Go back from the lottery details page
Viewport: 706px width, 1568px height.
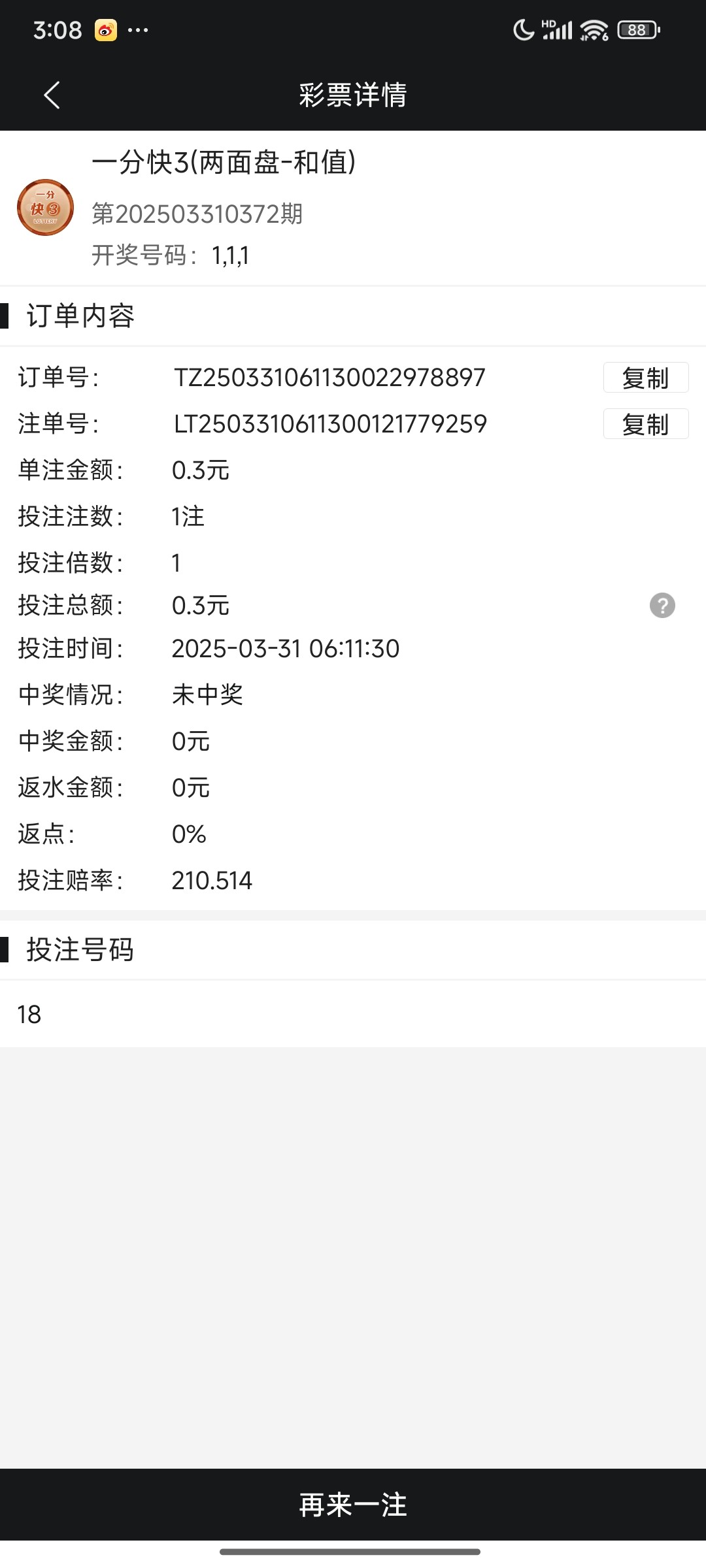pyautogui.click(x=52, y=95)
